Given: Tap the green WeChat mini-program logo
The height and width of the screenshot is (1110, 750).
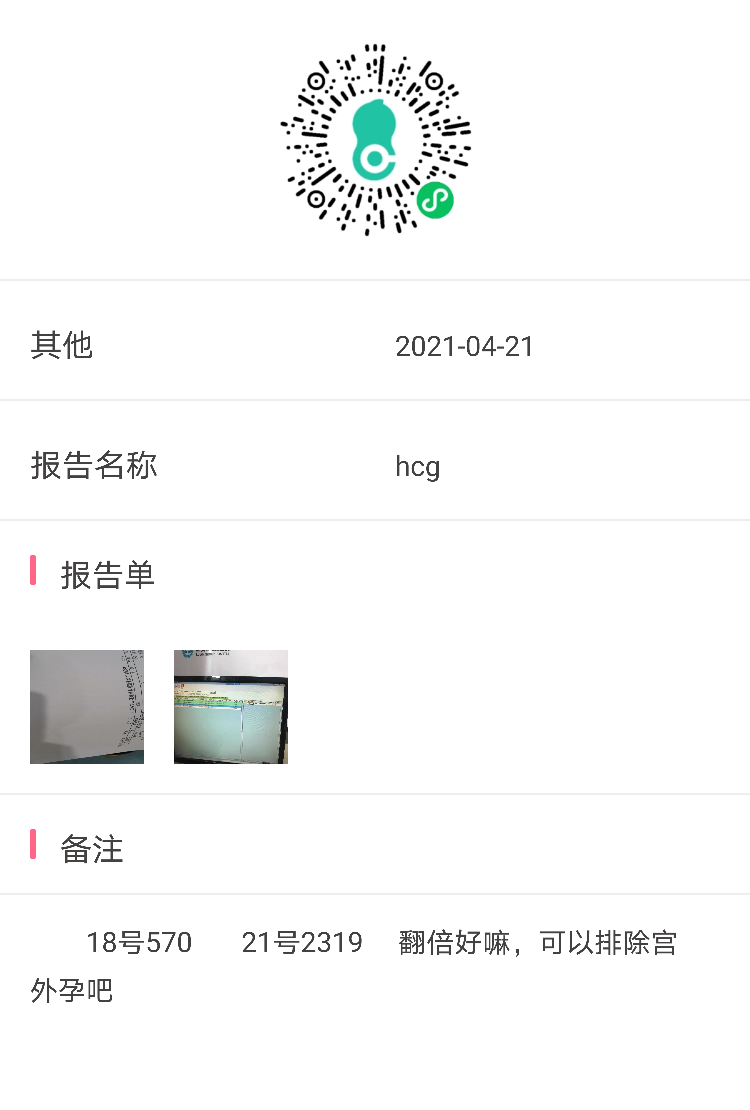Looking at the screenshot, I should point(434,200).
